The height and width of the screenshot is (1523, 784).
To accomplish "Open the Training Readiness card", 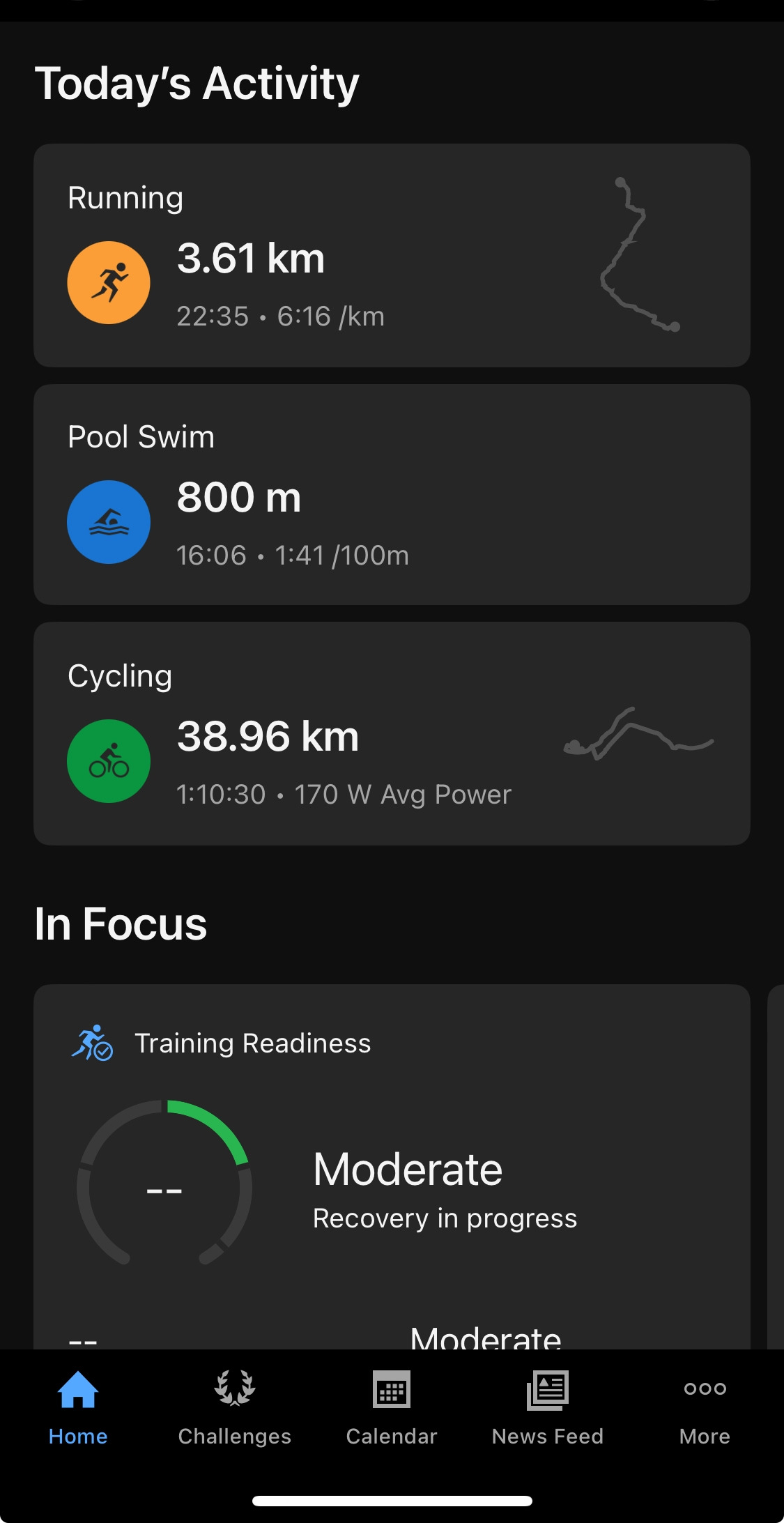I will pos(392,1167).
